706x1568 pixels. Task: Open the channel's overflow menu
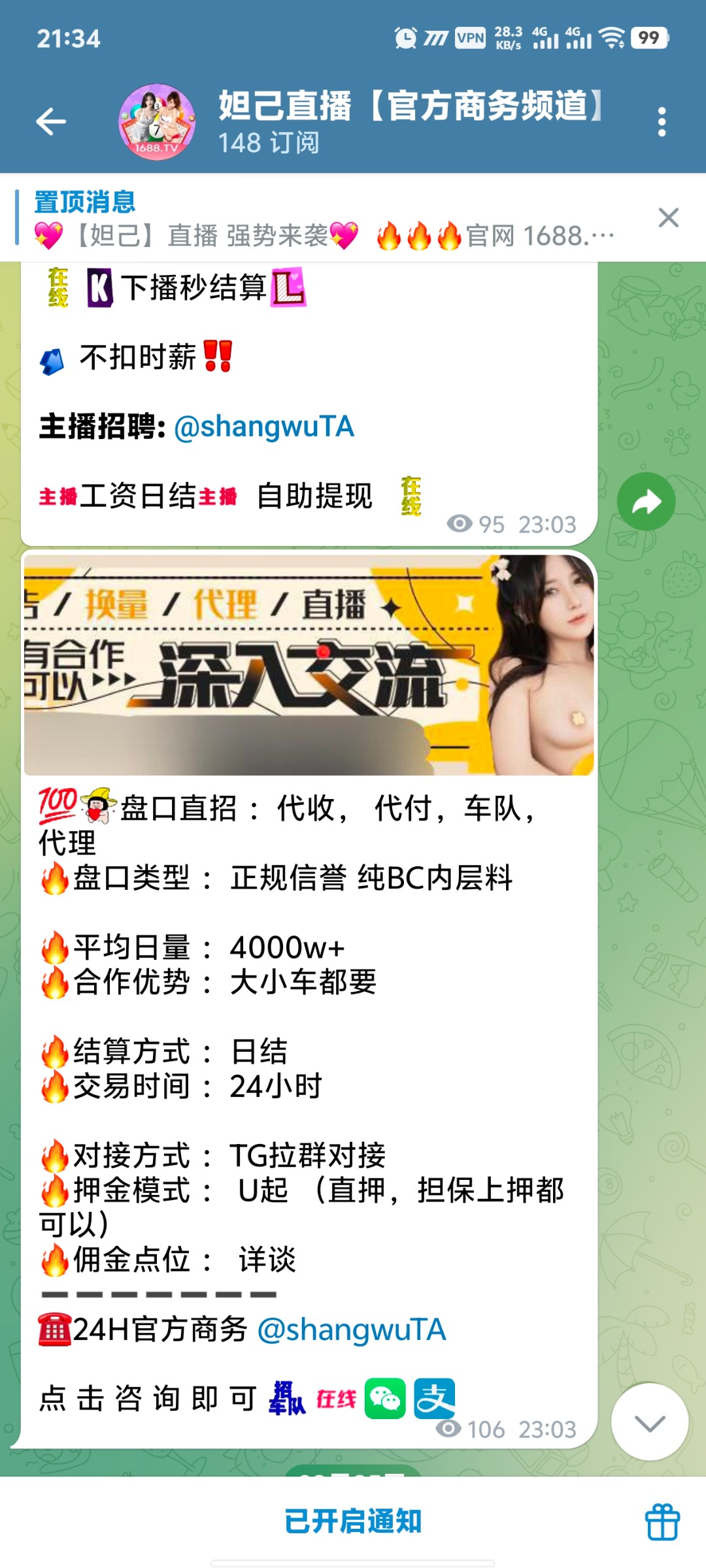tap(662, 122)
